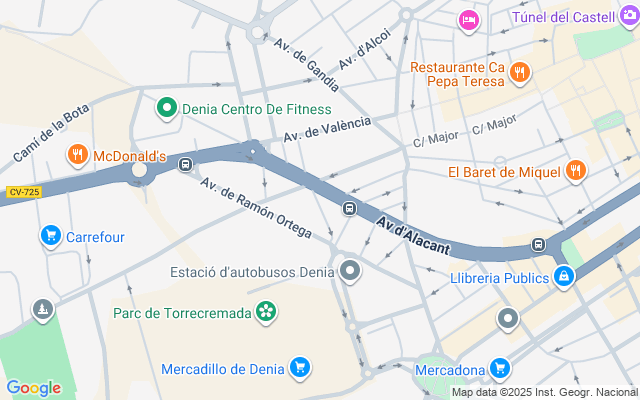
Task: Tap the bus stop beside McDonald's roundabout
Action: (x=185, y=164)
